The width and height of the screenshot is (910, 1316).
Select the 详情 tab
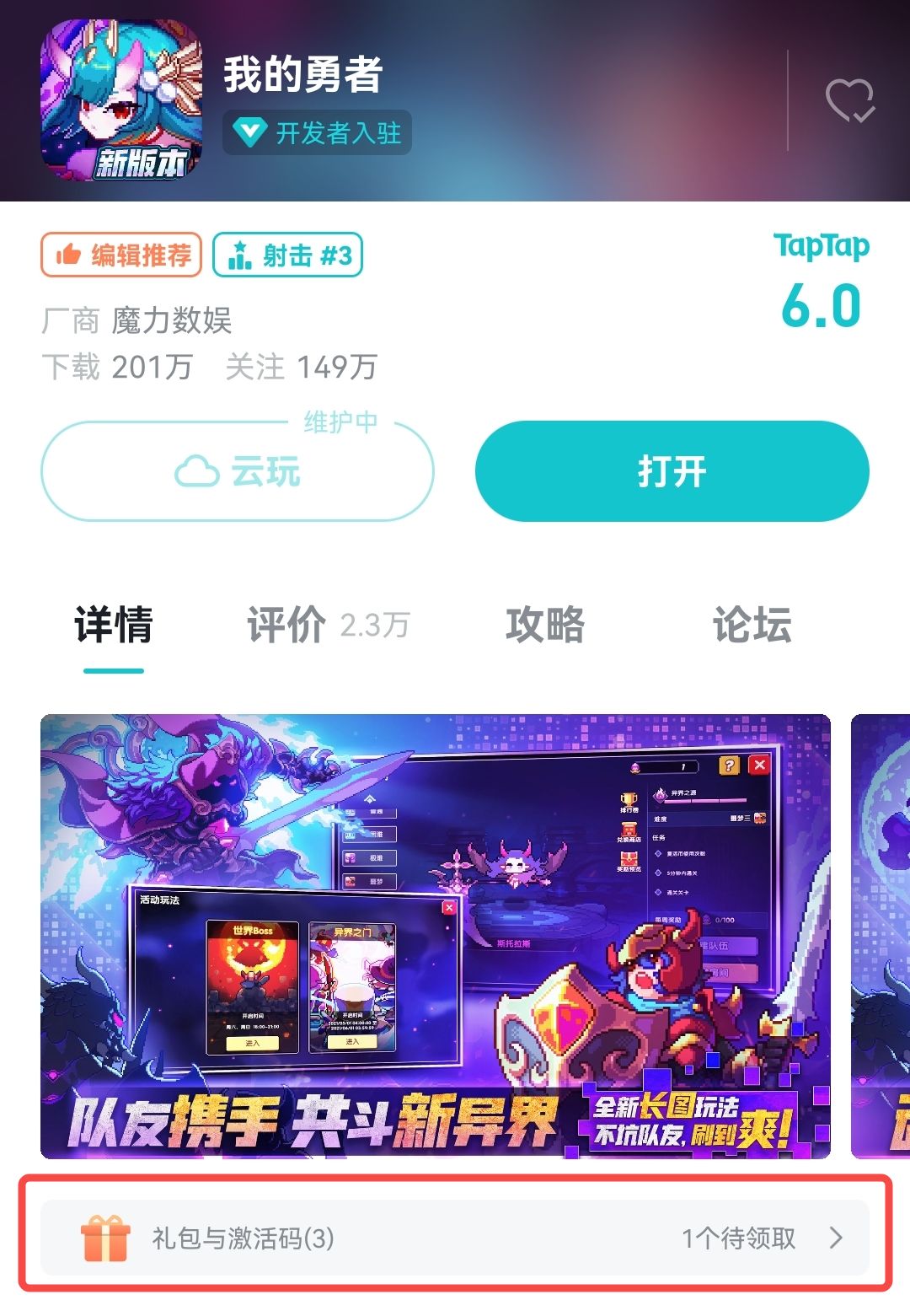(115, 626)
